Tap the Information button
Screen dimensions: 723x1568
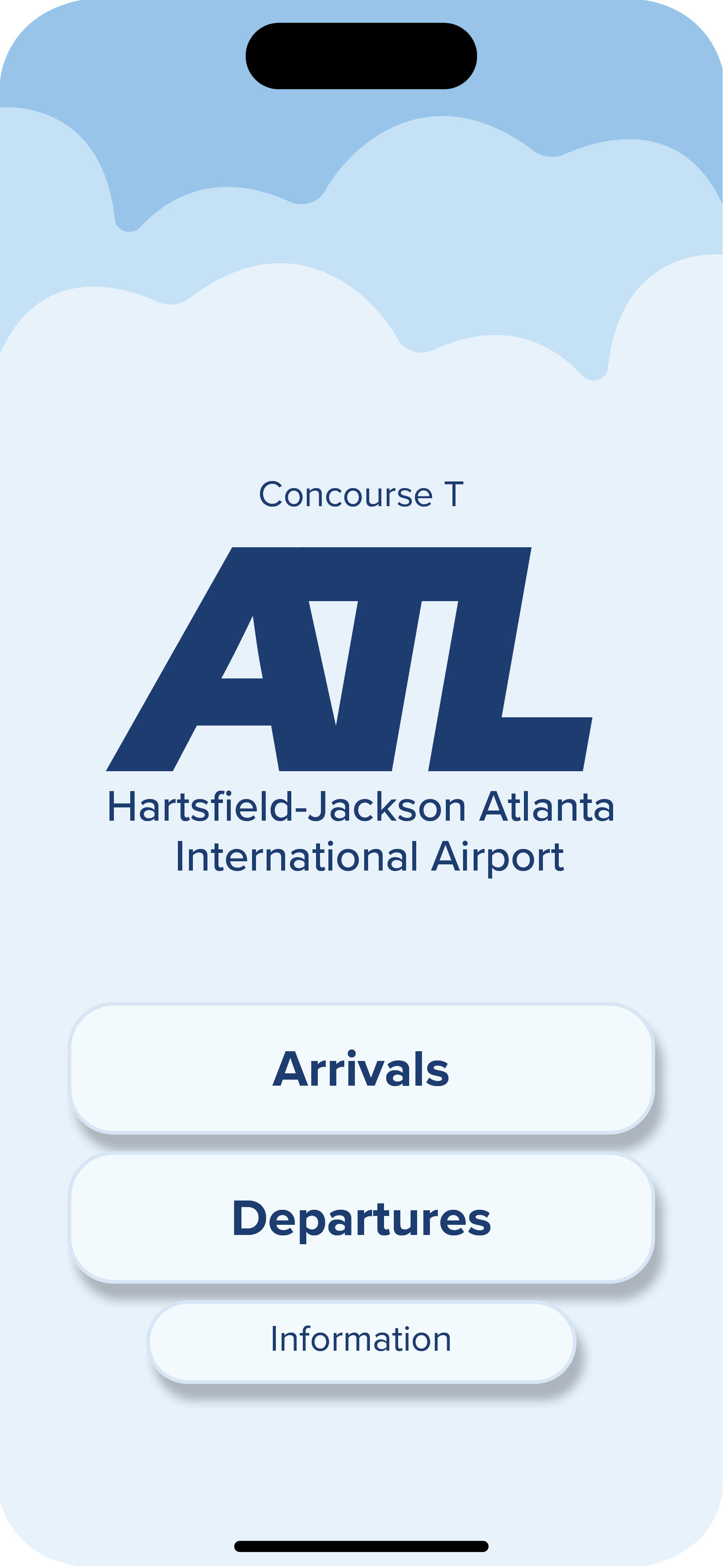(361, 1341)
